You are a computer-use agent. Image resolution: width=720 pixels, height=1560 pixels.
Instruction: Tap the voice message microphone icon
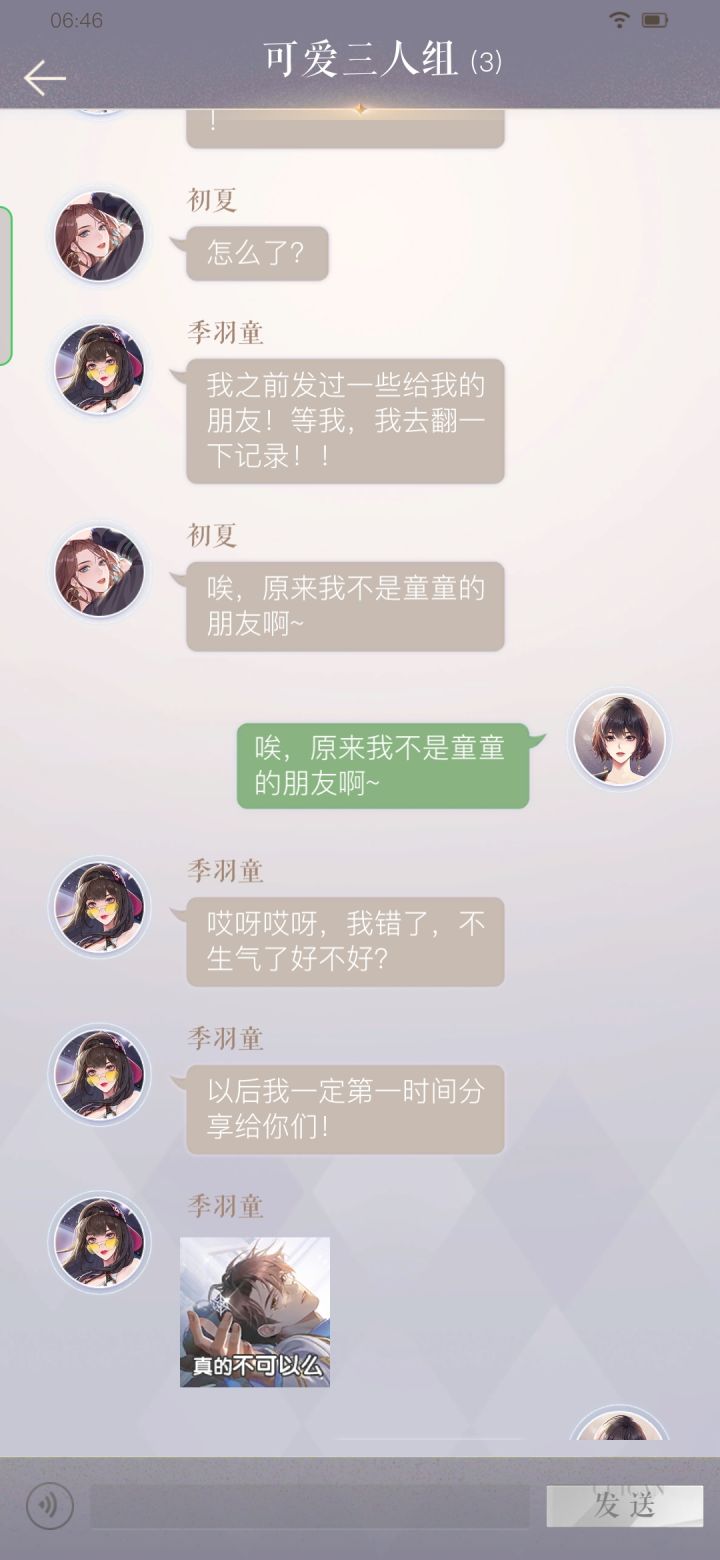pos(48,1503)
